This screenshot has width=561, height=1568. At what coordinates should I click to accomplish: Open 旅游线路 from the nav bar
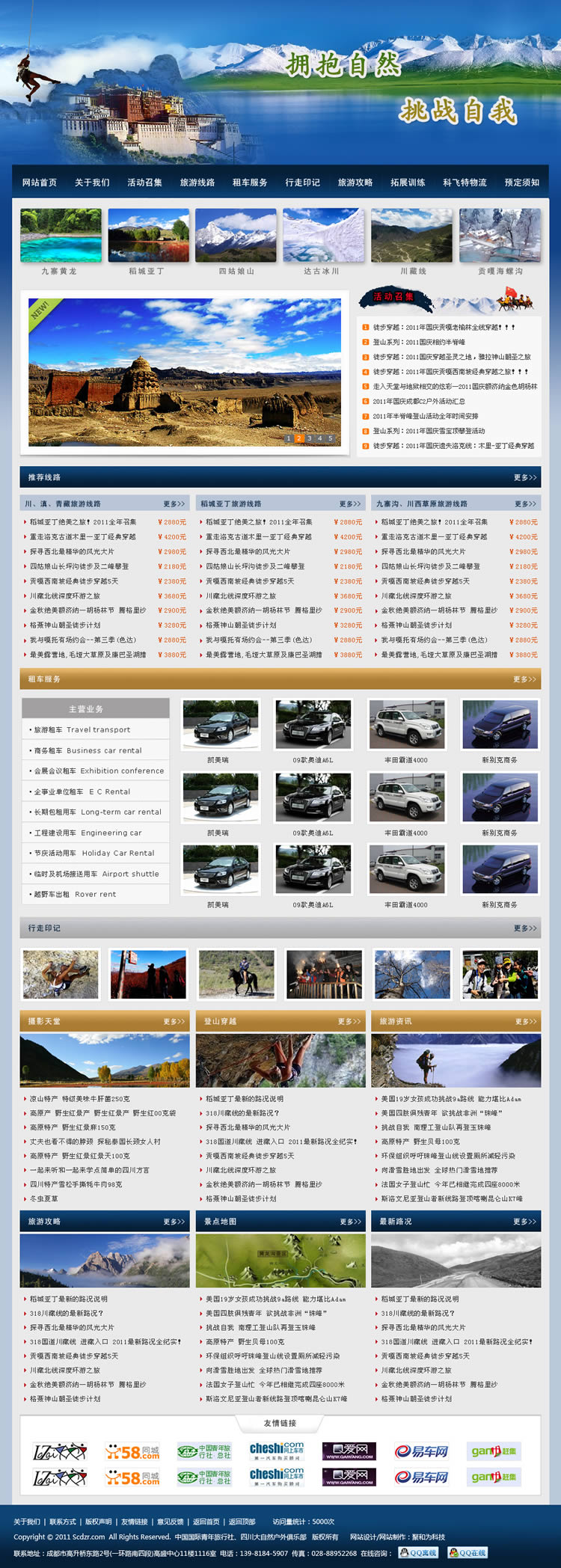coord(197,183)
